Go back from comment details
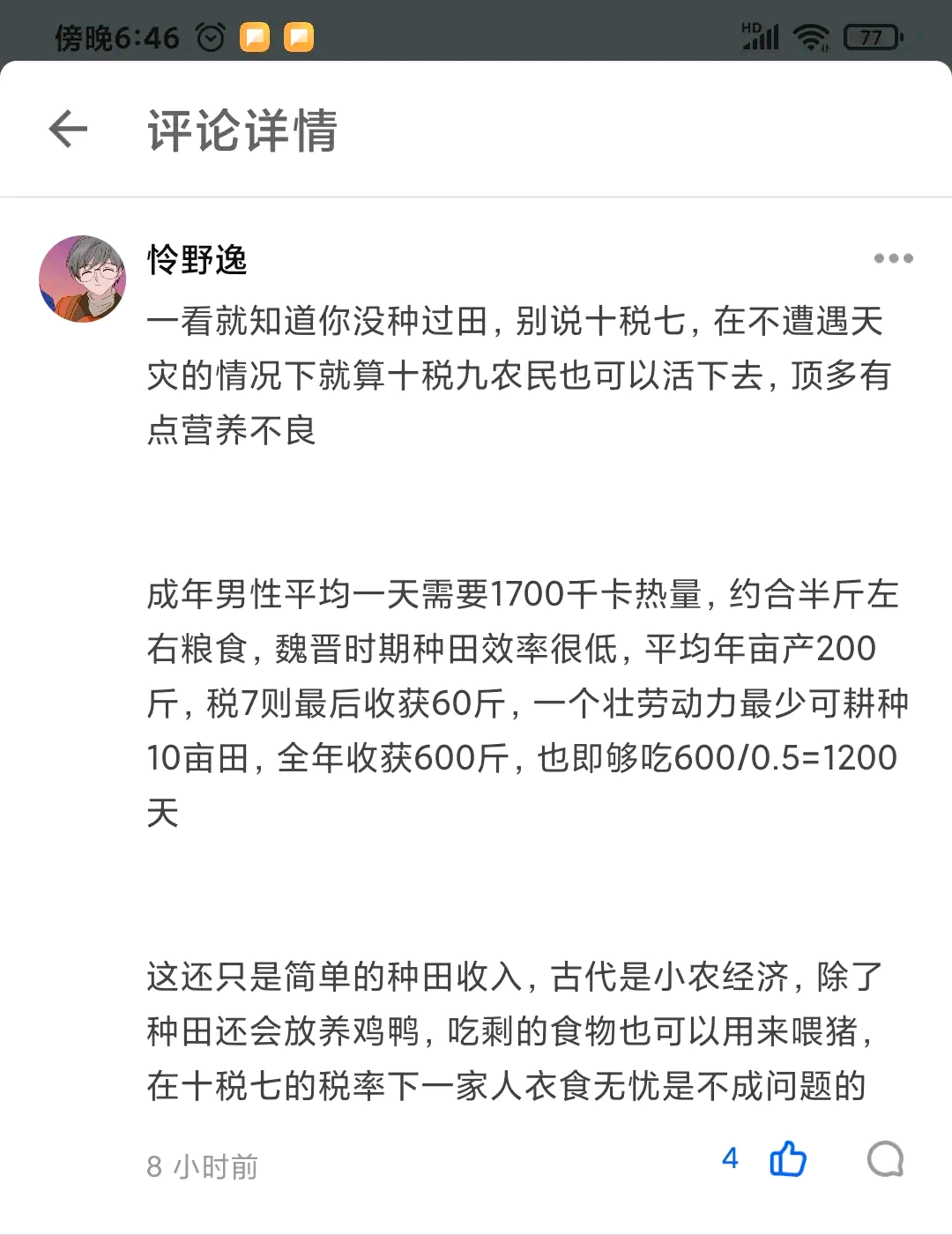 [x=69, y=130]
